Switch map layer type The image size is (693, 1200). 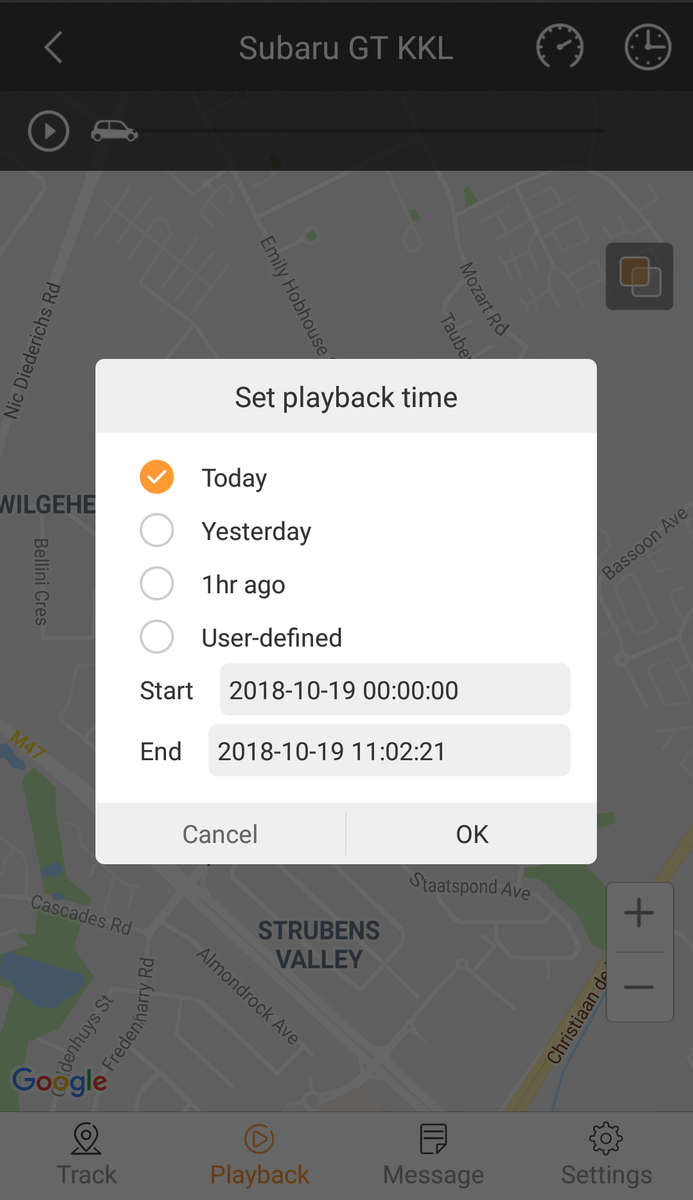pos(639,276)
